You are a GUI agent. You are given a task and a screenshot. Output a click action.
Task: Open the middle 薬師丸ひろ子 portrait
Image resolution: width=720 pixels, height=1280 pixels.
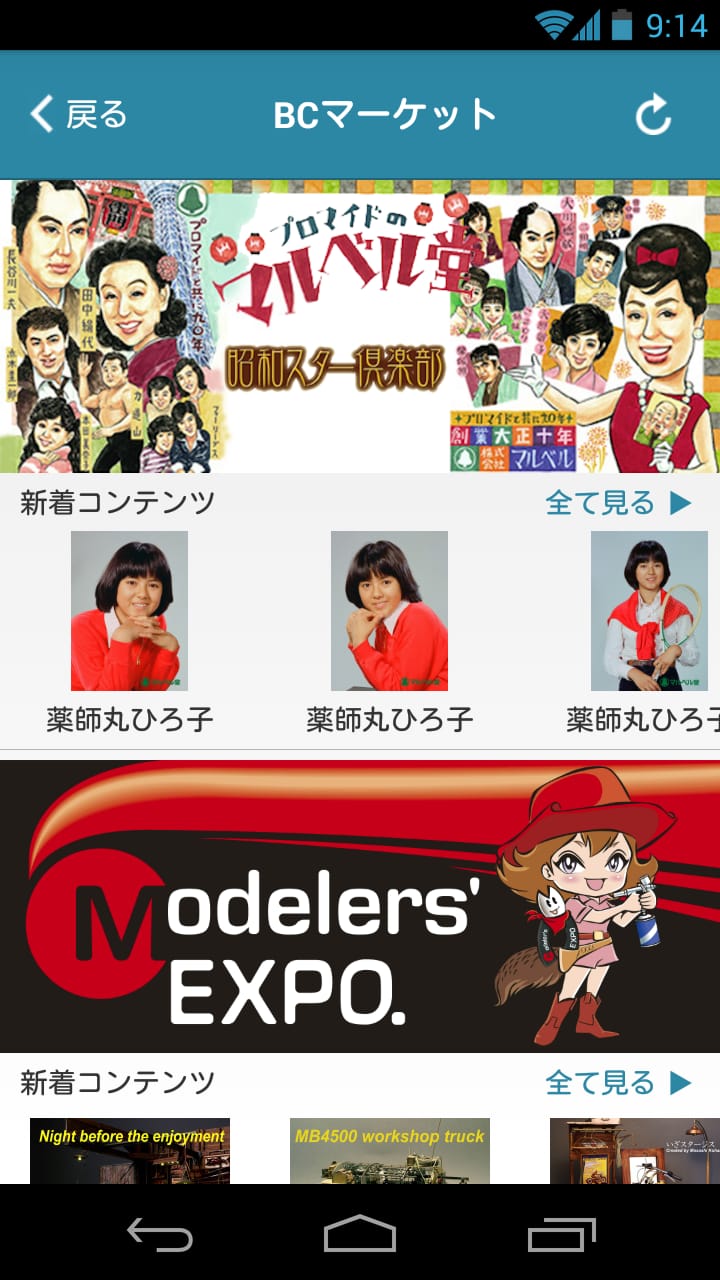click(x=389, y=611)
